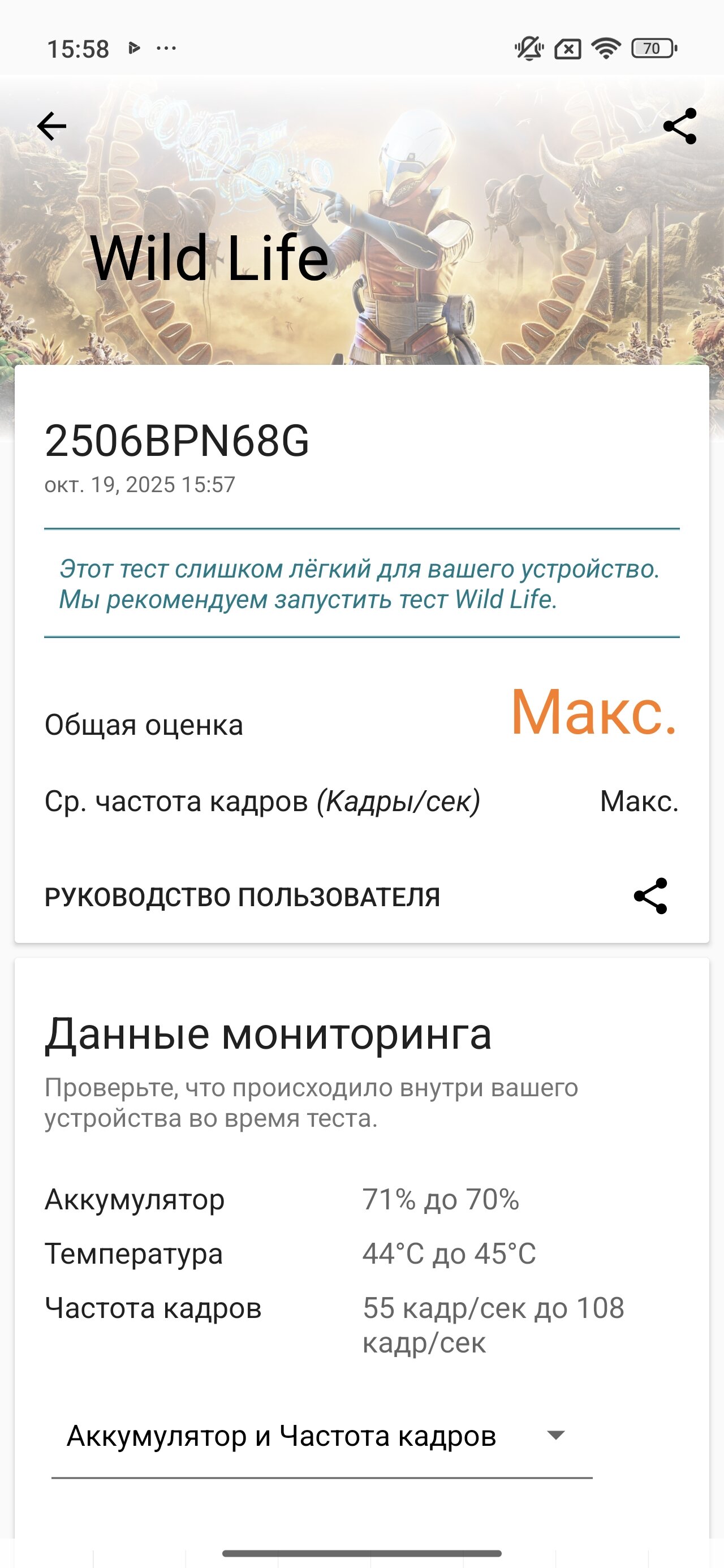Expand the Аккумулятор и Частота кадров dropdown
This screenshot has height=1568, width=724.
pyautogui.click(x=321, y=1436)
